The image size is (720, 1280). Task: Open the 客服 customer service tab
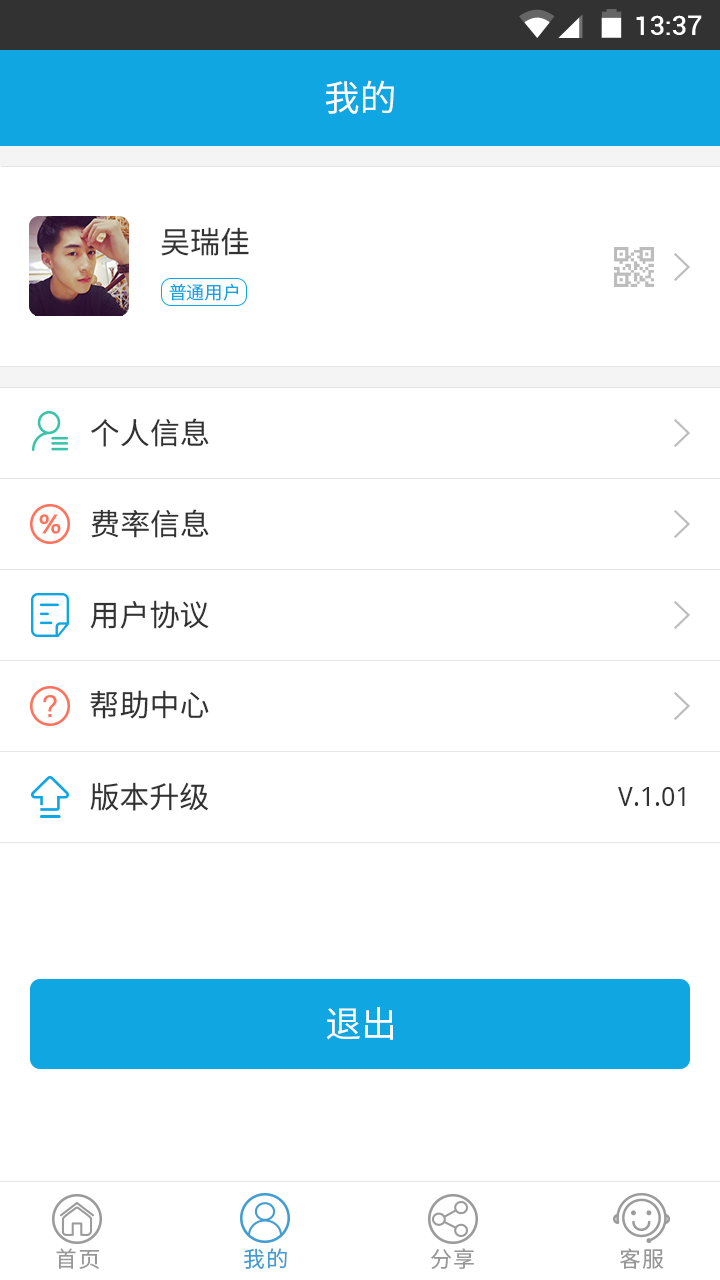tap(641, 1231)
